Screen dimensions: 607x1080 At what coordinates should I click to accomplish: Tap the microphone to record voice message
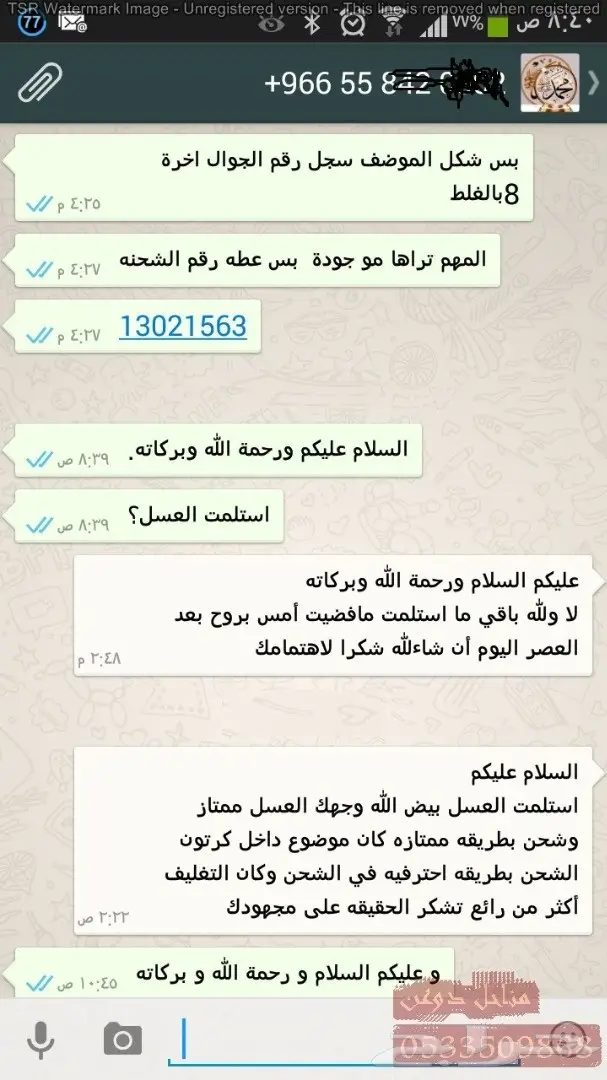click(40, 1041)
